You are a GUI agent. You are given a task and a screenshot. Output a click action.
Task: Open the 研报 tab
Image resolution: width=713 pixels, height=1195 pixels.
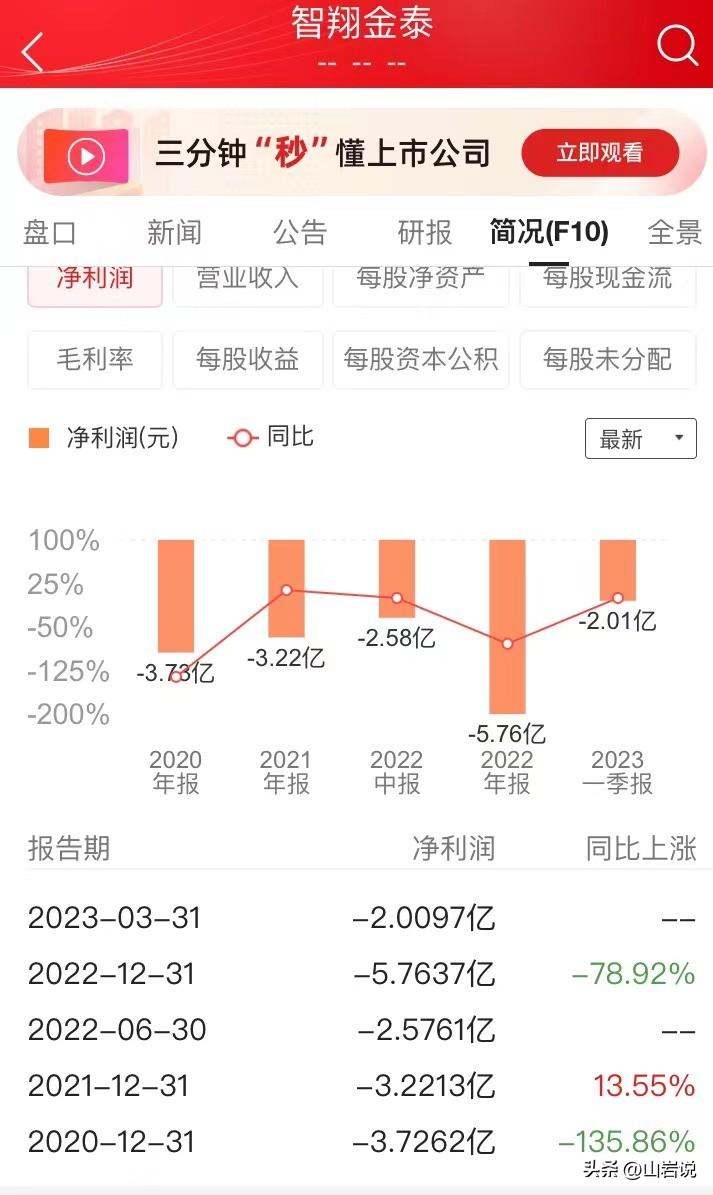(x=425, y=232)
